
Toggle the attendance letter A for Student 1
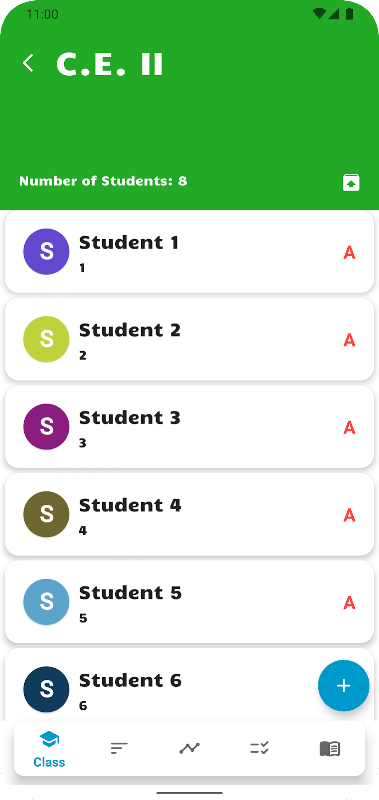349,253
